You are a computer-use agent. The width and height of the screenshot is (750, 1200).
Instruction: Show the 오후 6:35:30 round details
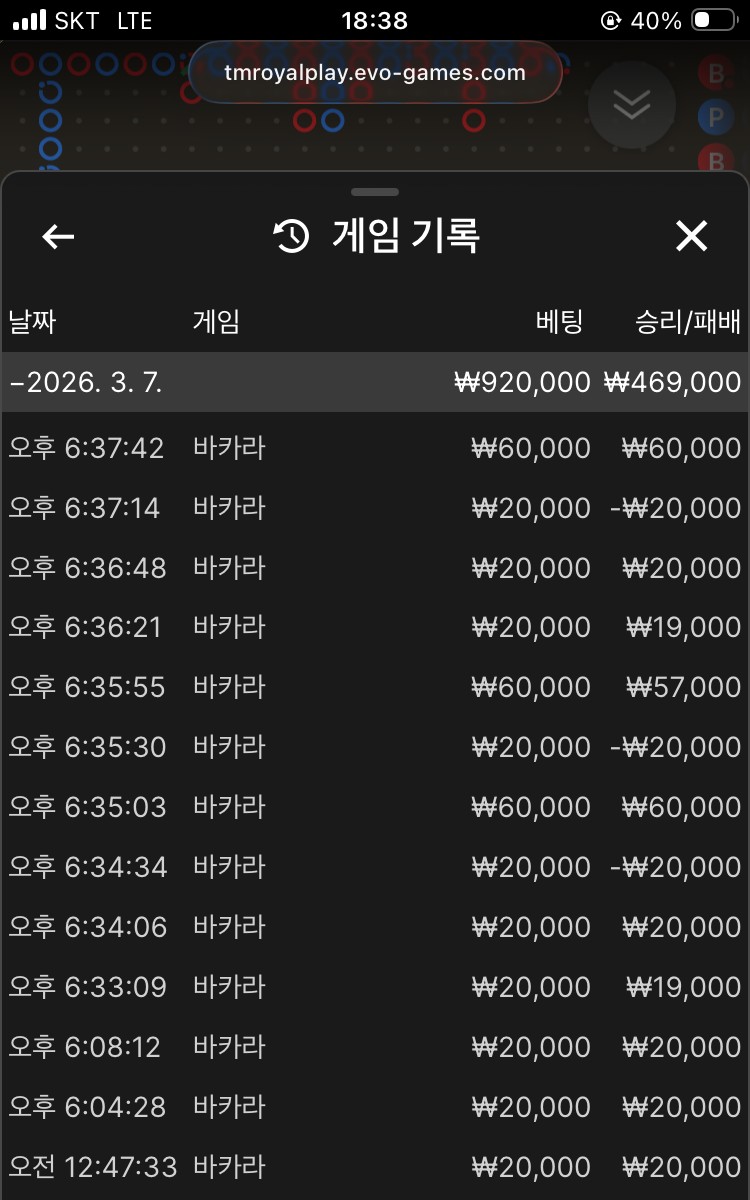click(x=375, y=748)
